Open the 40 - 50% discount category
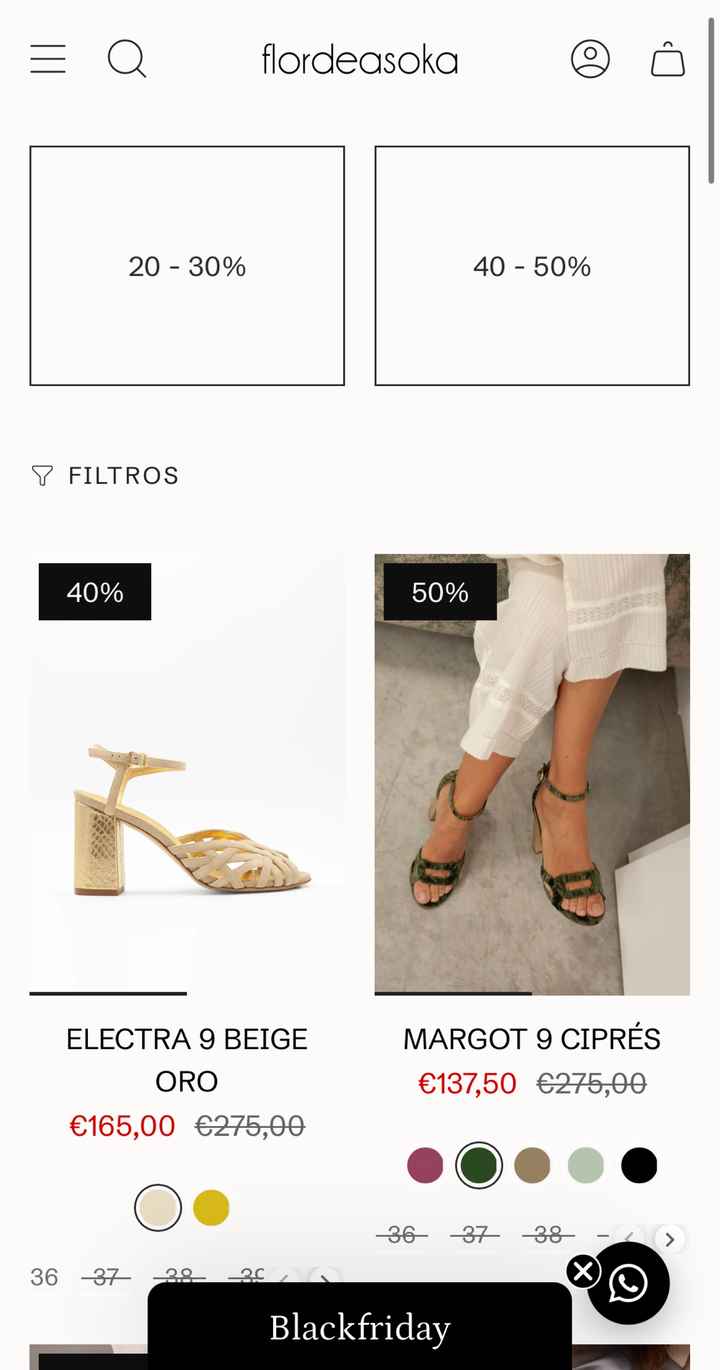This screenshot has width=720, height=1370. click(x=531, y=266)
